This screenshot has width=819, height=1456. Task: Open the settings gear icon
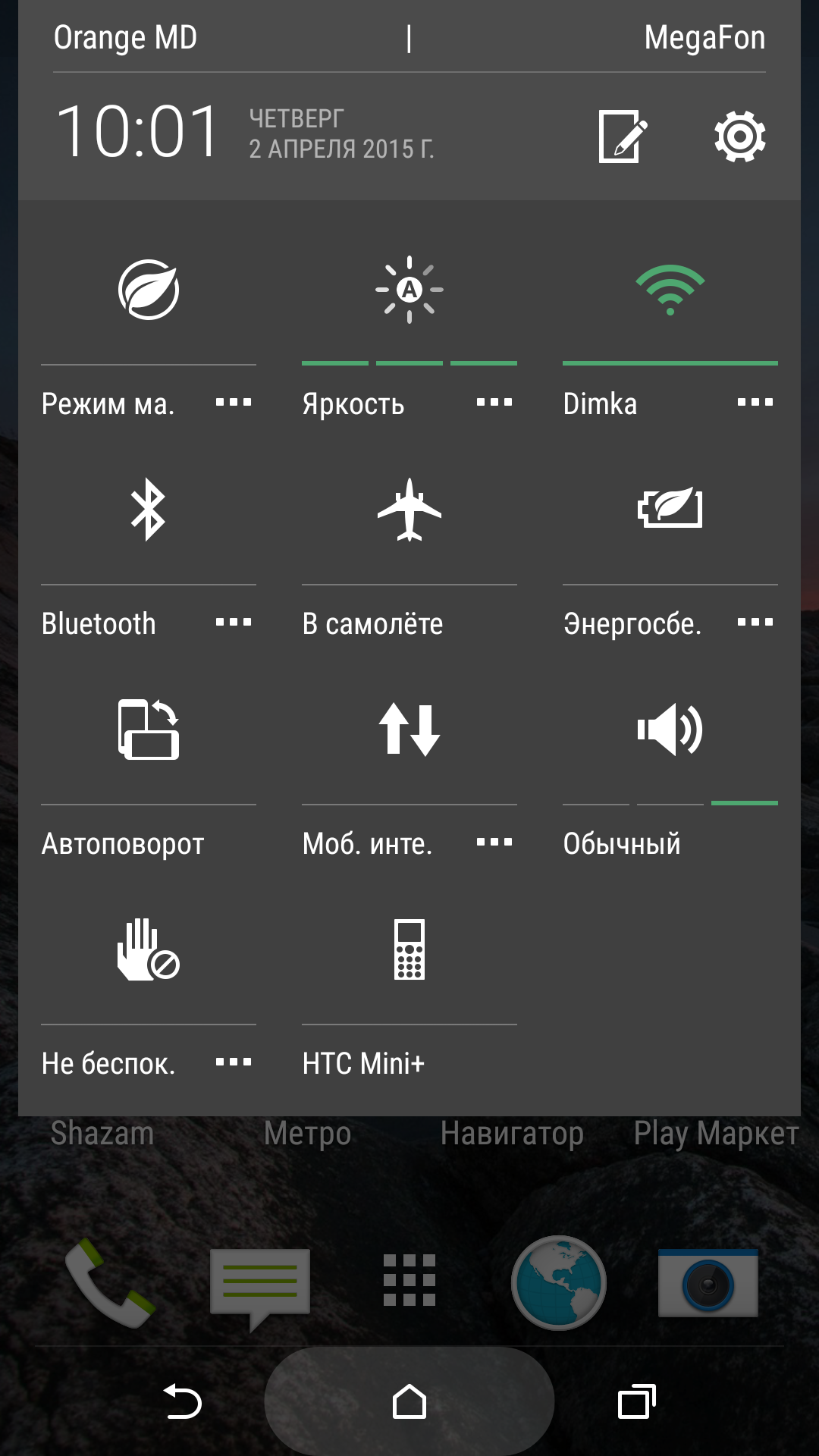pyautogui.click(x=739, y=136)
